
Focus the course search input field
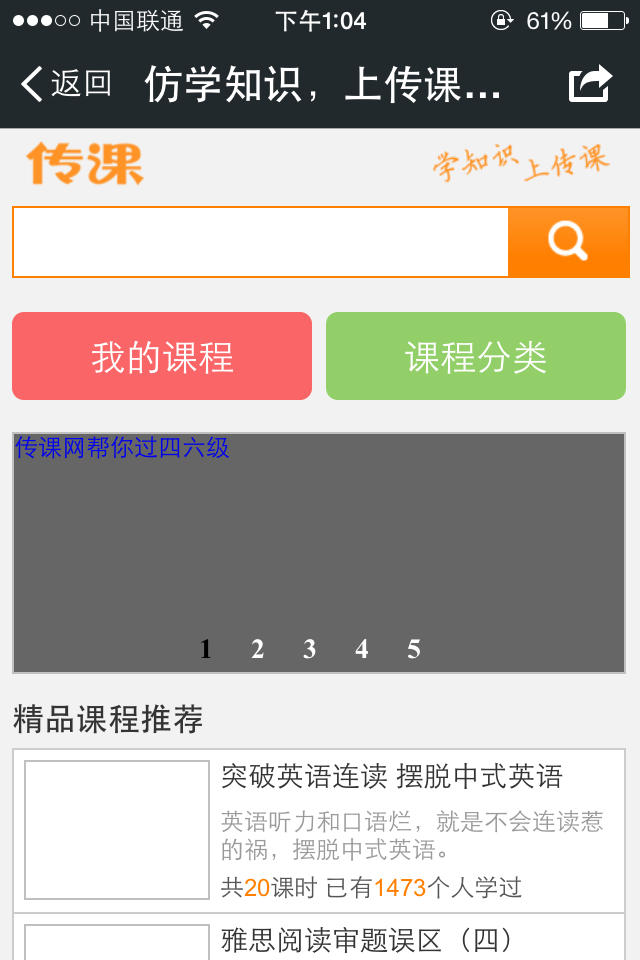260,242
